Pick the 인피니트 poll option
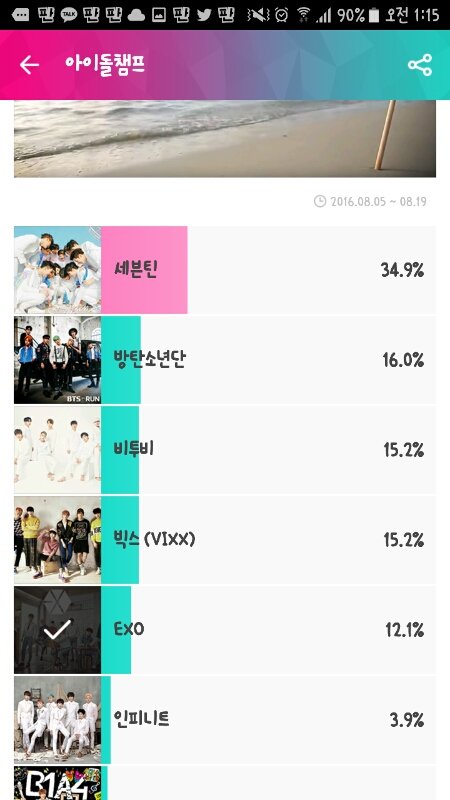This screenshot has width=450, height=800. coord(225,720)
